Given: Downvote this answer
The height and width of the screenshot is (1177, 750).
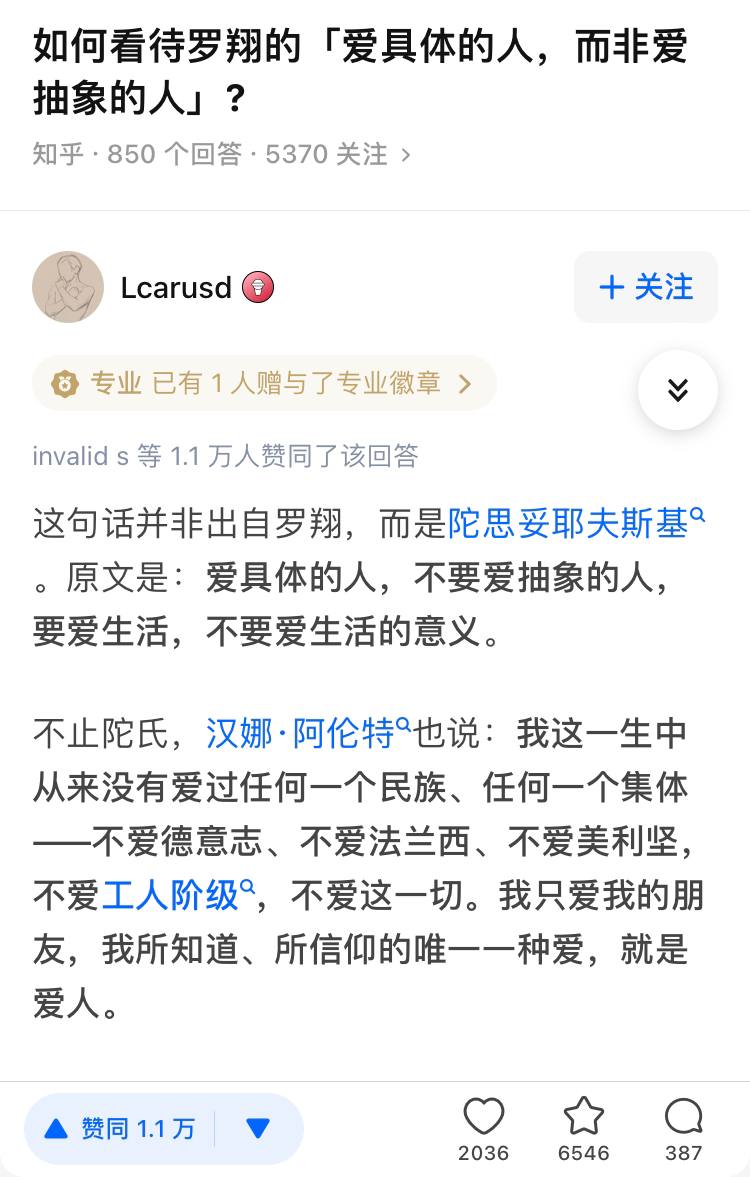Looking at the screenshot, I should (258, 1129).
